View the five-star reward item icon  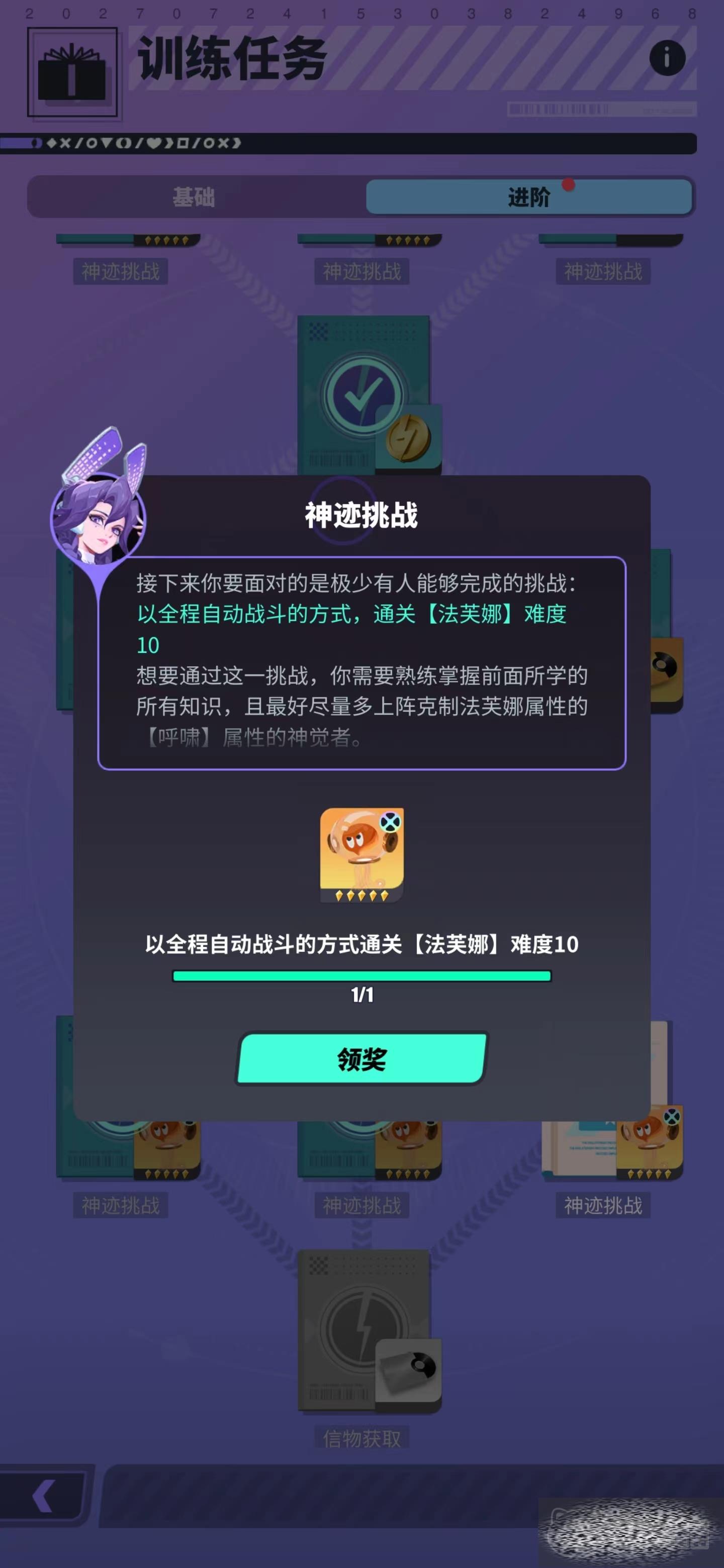click(361, 853)
